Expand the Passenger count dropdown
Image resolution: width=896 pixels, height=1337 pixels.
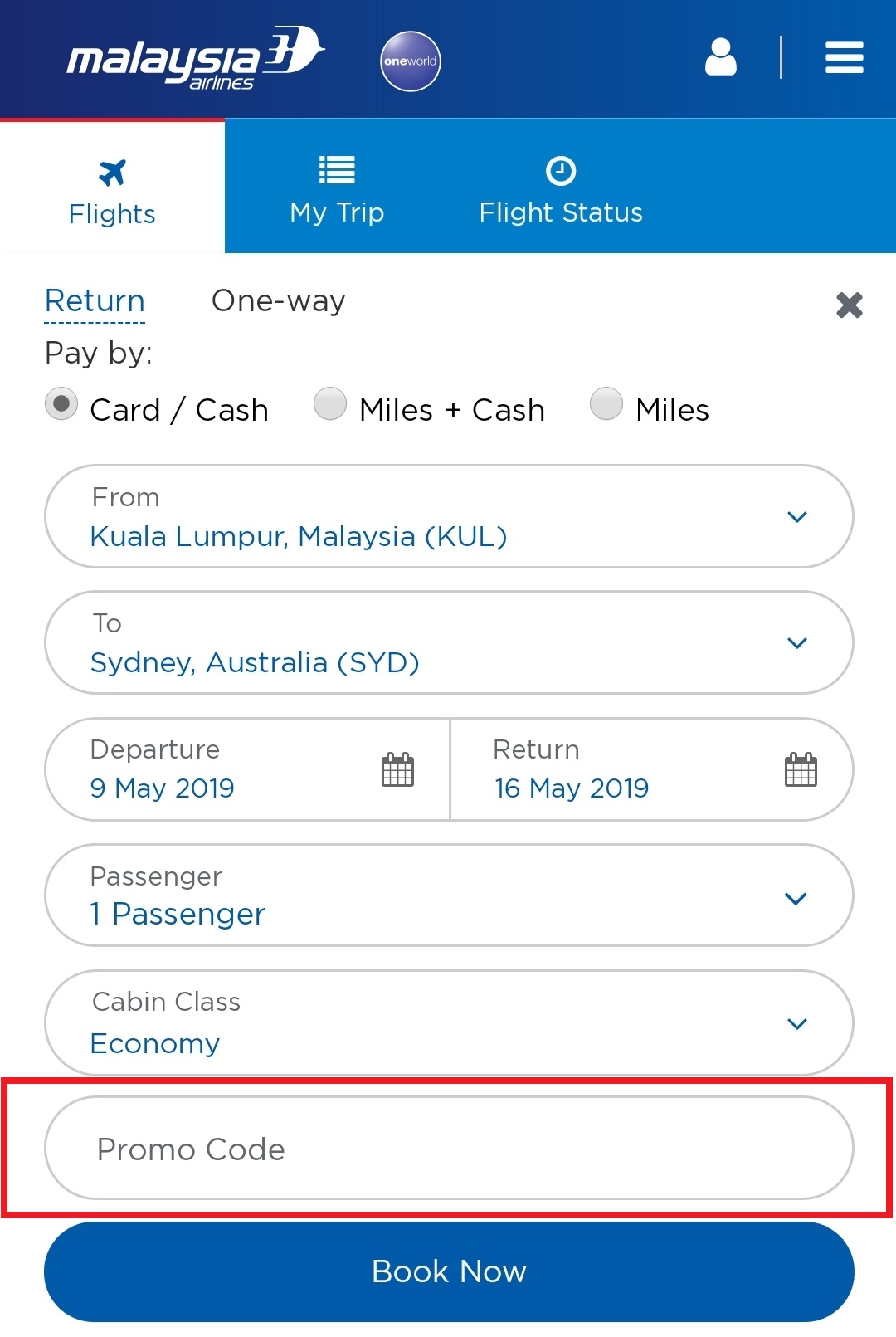coord(448,896)
